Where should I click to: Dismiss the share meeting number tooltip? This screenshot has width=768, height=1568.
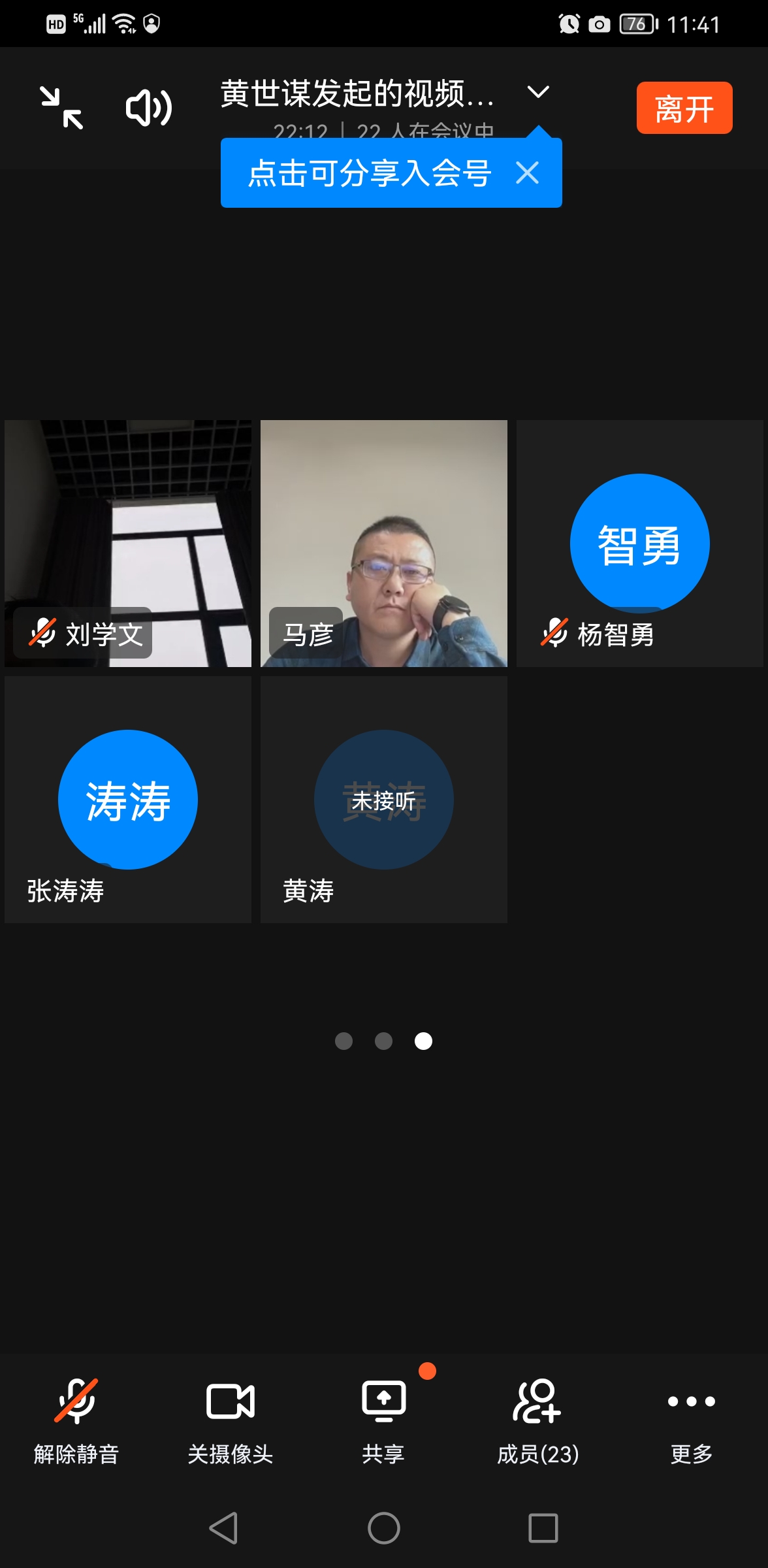click(x=527, y=173)
